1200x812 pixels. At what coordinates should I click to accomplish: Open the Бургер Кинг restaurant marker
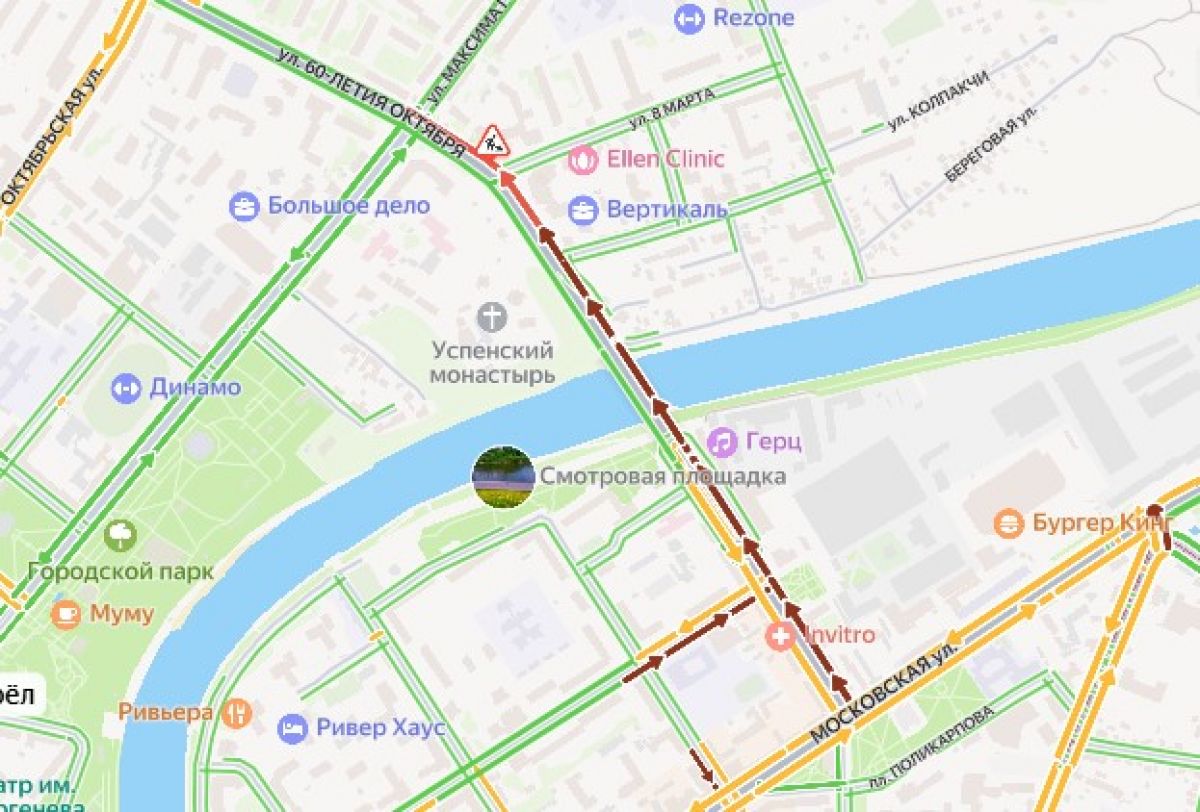point(1008,522)
